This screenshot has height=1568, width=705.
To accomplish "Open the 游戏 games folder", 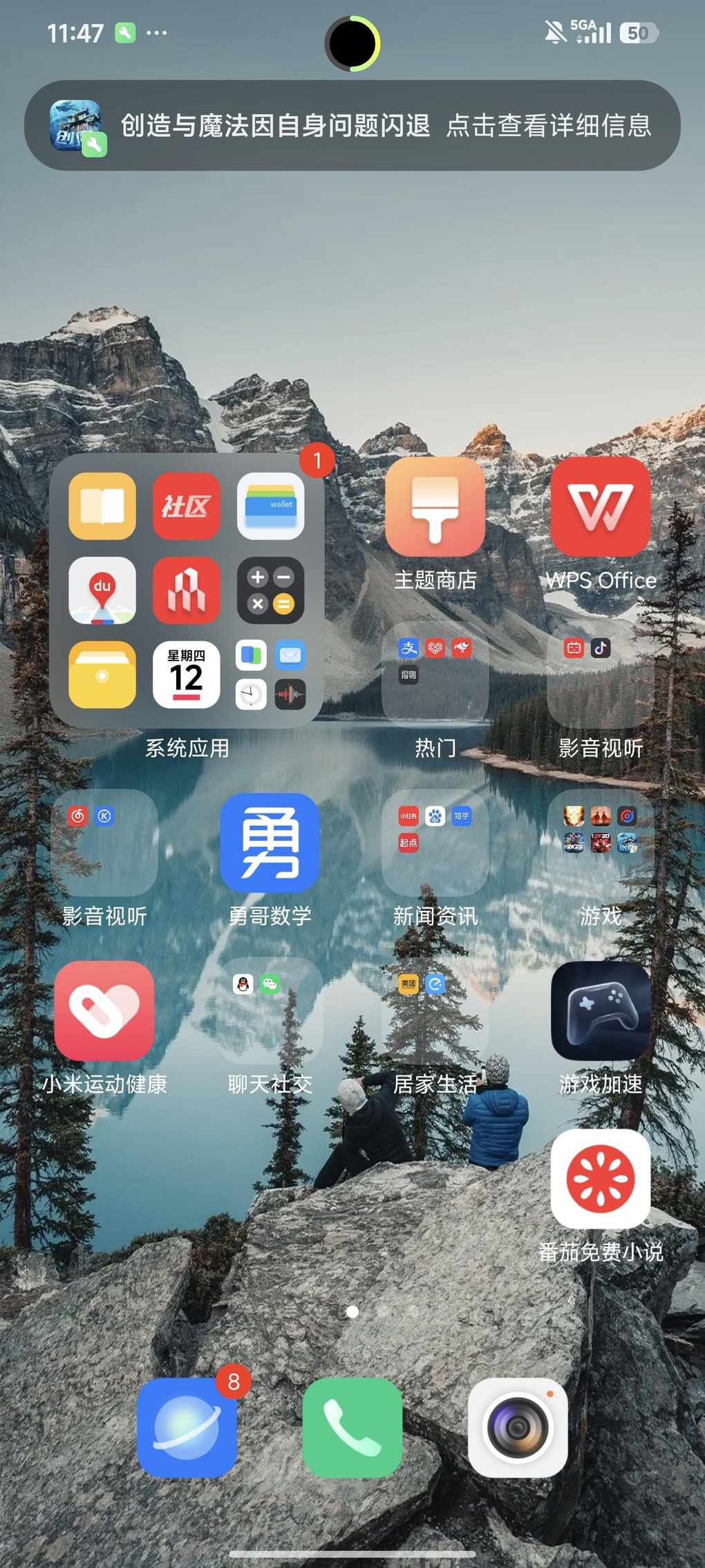I will (x=600, y=843).
